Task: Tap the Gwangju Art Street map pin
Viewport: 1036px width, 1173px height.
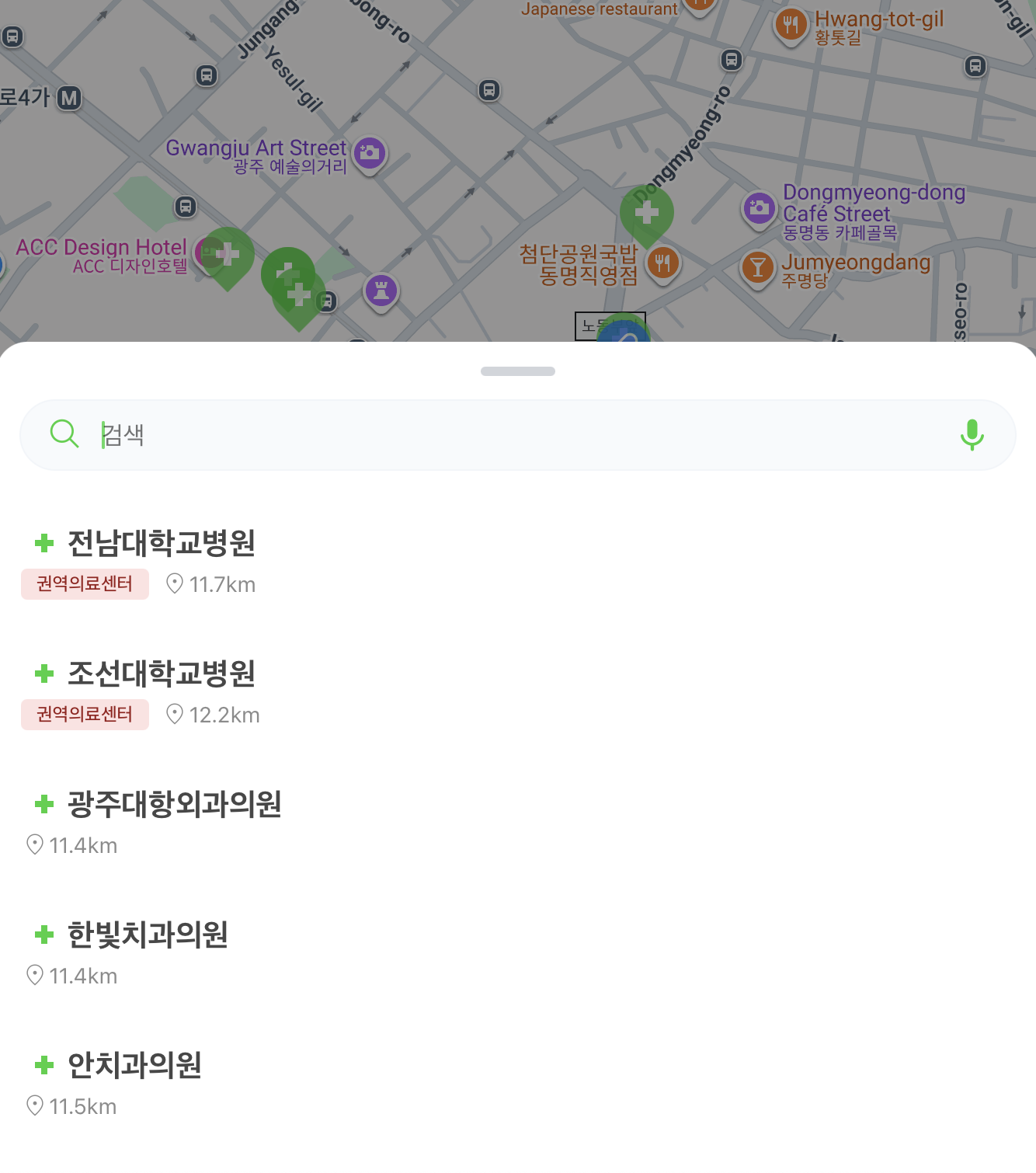Action: [x=370, y=153]
